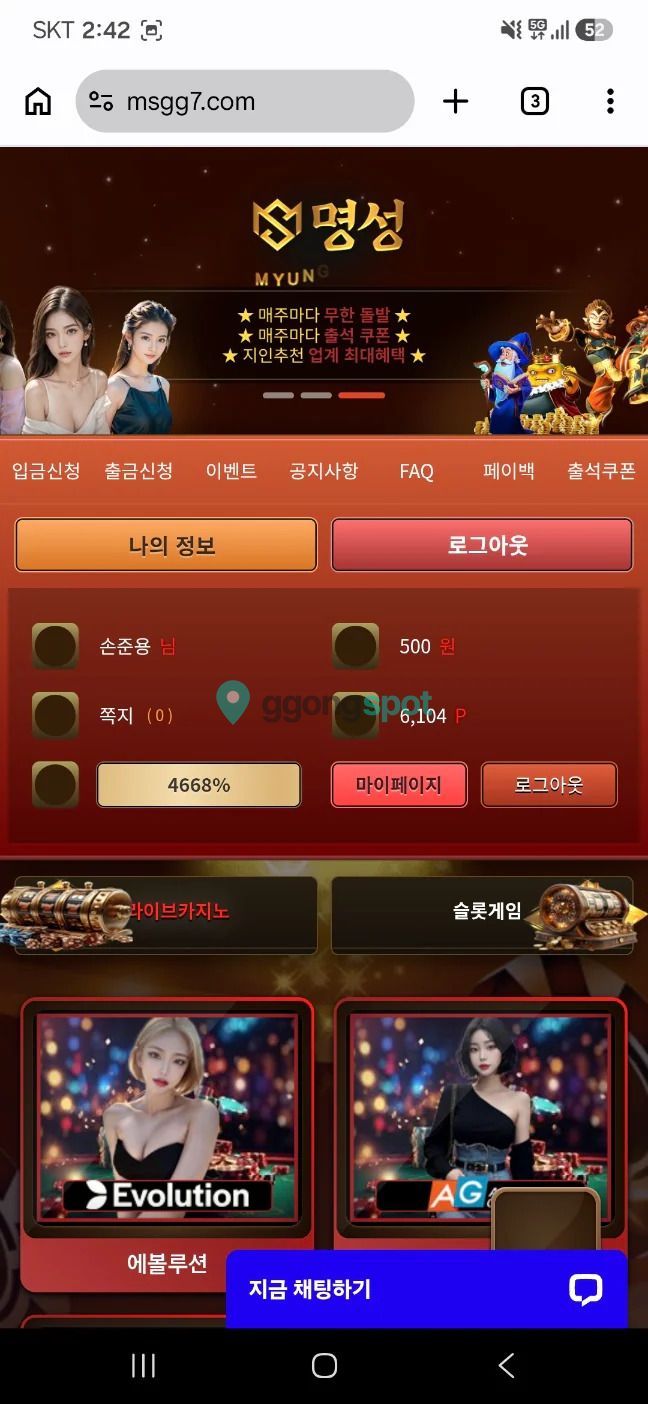This screenshot has height=1404, width=648.
Task: Open the FAQ page
Action: coord(416,471)
